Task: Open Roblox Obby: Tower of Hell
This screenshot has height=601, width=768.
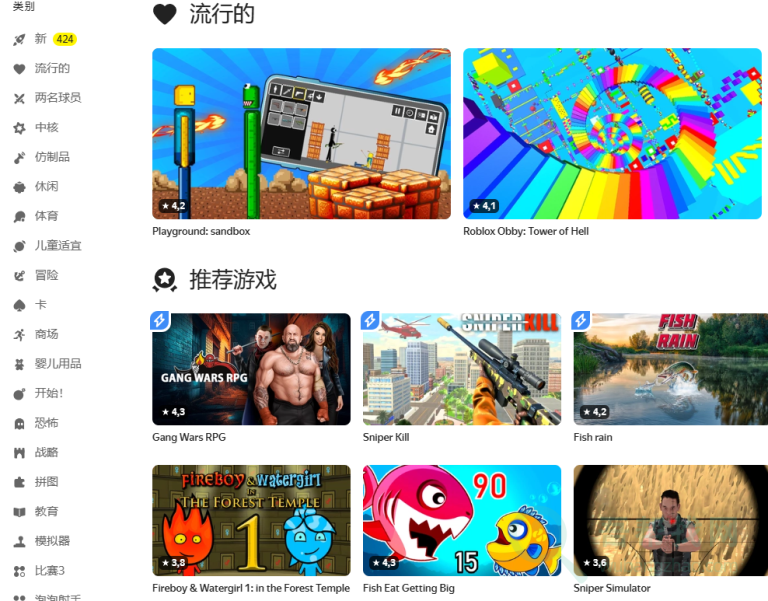Action: click(612, 134)
